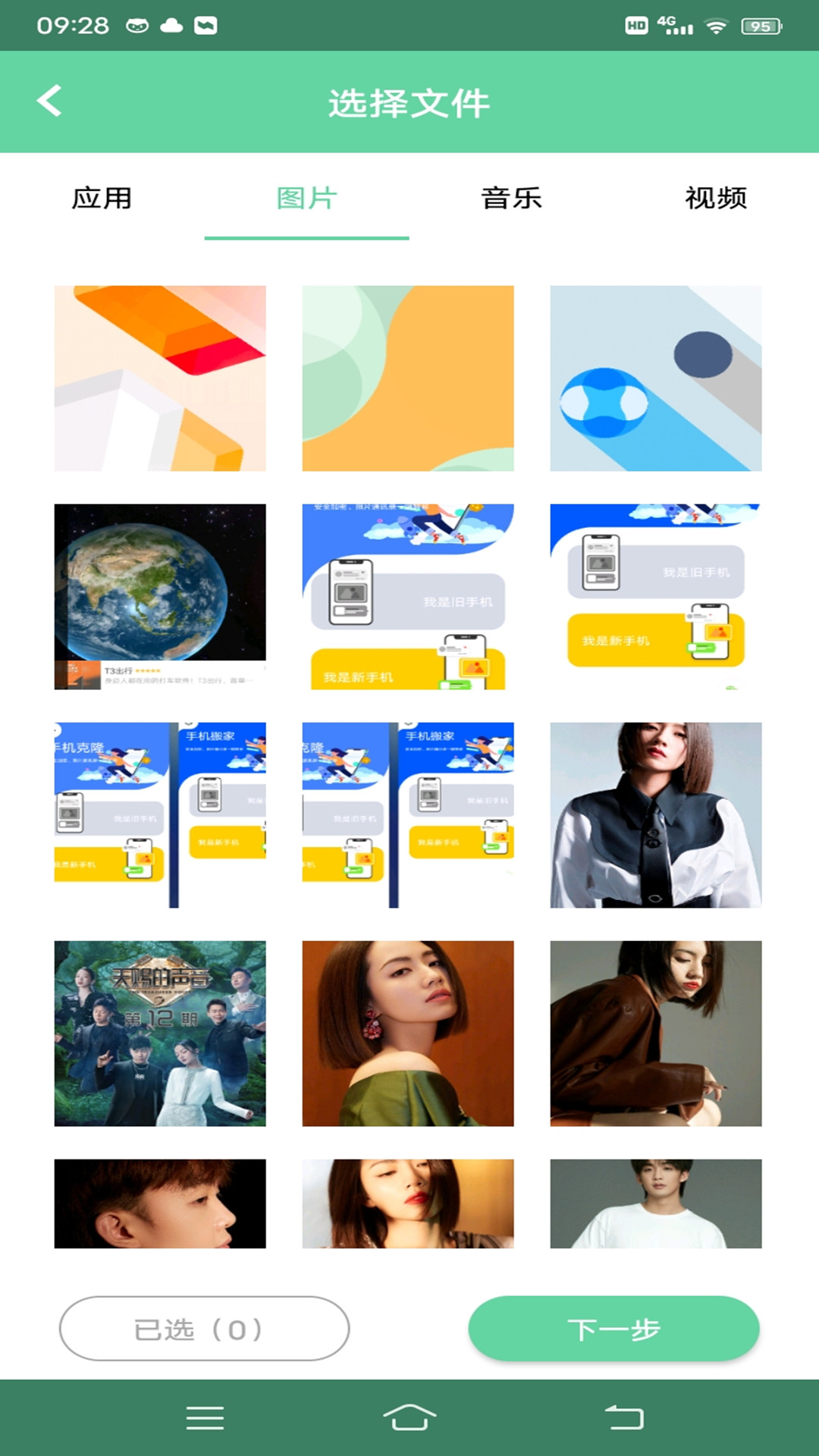Image resolution: width=819 pixels, height=1456 pixels.
Task: Go back using the header arrow
Action: 49,101
